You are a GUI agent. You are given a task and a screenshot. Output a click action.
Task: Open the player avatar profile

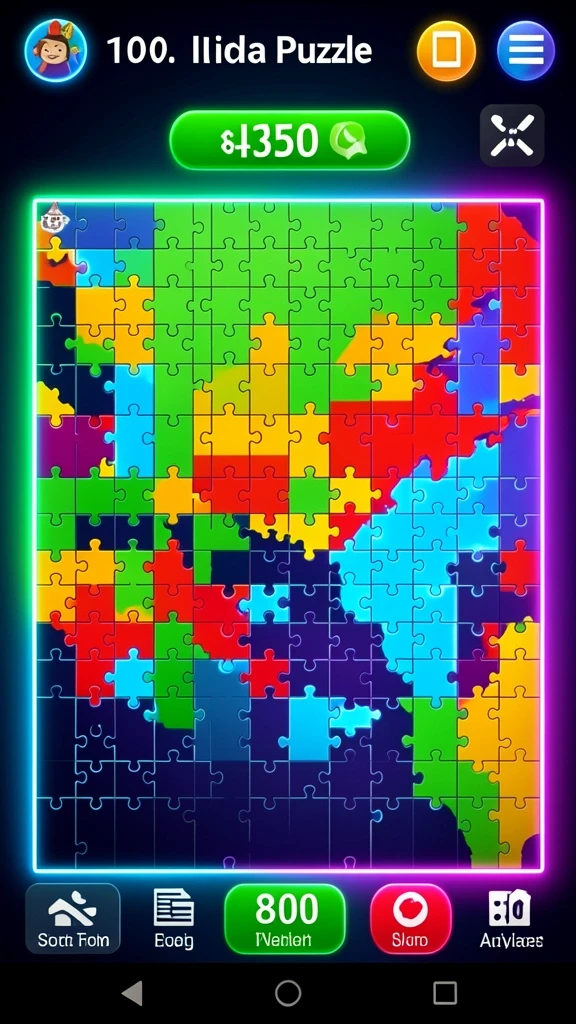(x=56, y=50)
